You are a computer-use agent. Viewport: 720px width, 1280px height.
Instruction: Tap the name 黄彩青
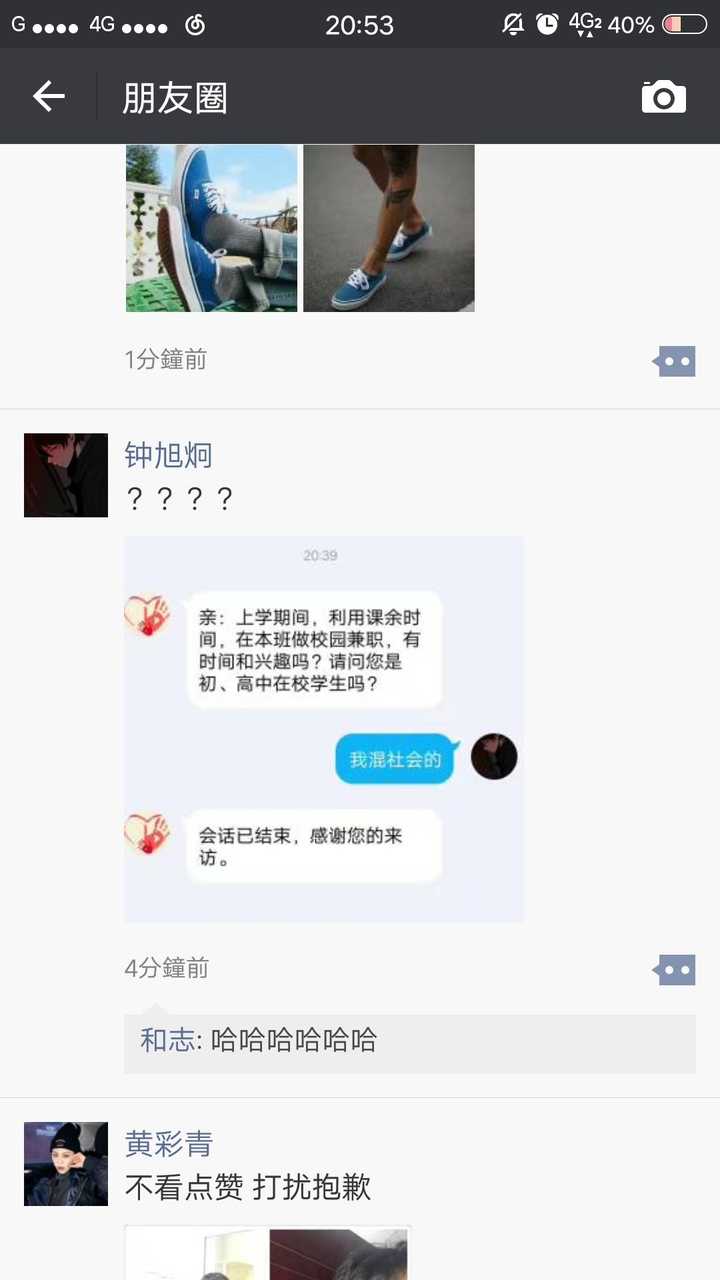(x=168, y=1143)
